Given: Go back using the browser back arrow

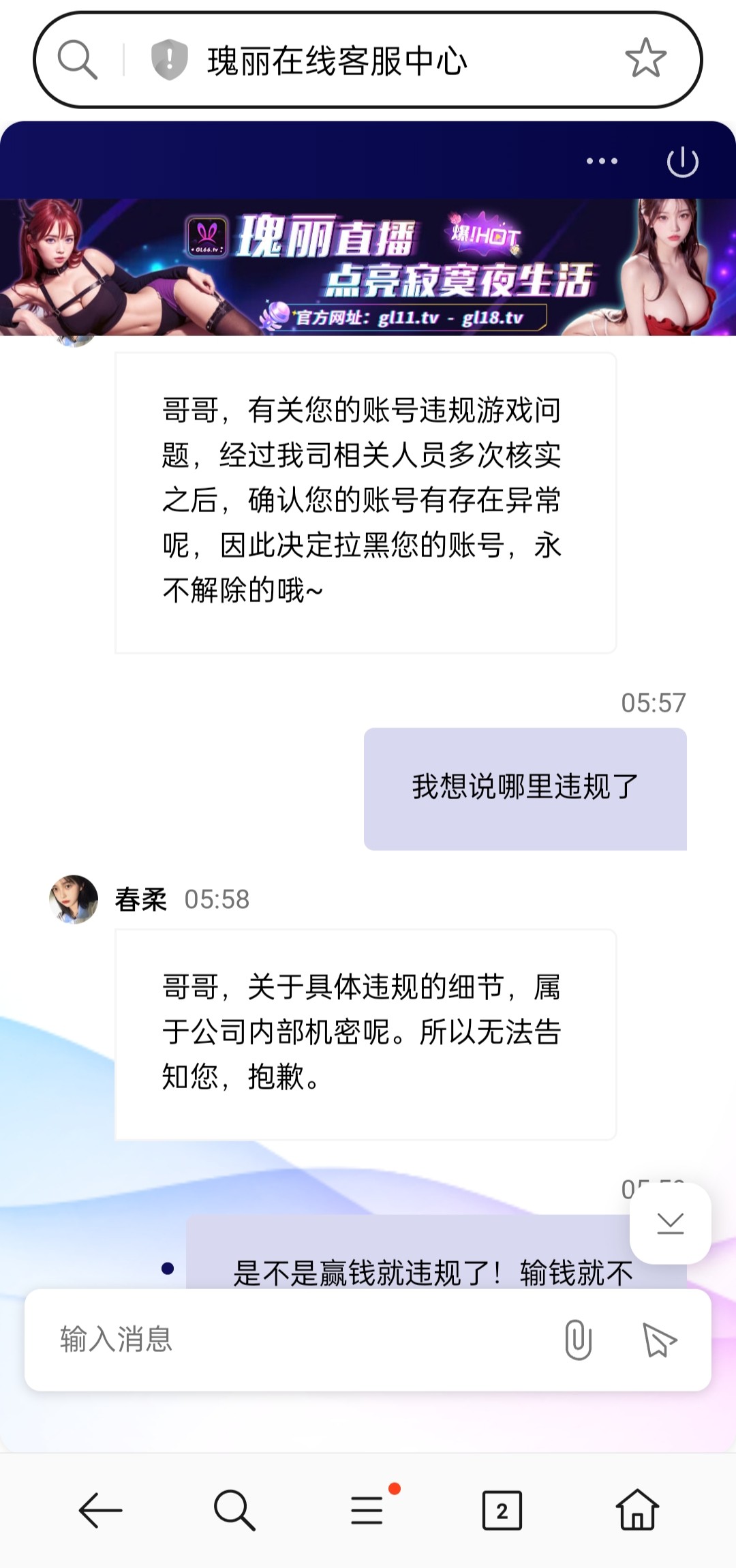Looking at the screenshot, I should pyautogui.click(x=101, y=1511).
